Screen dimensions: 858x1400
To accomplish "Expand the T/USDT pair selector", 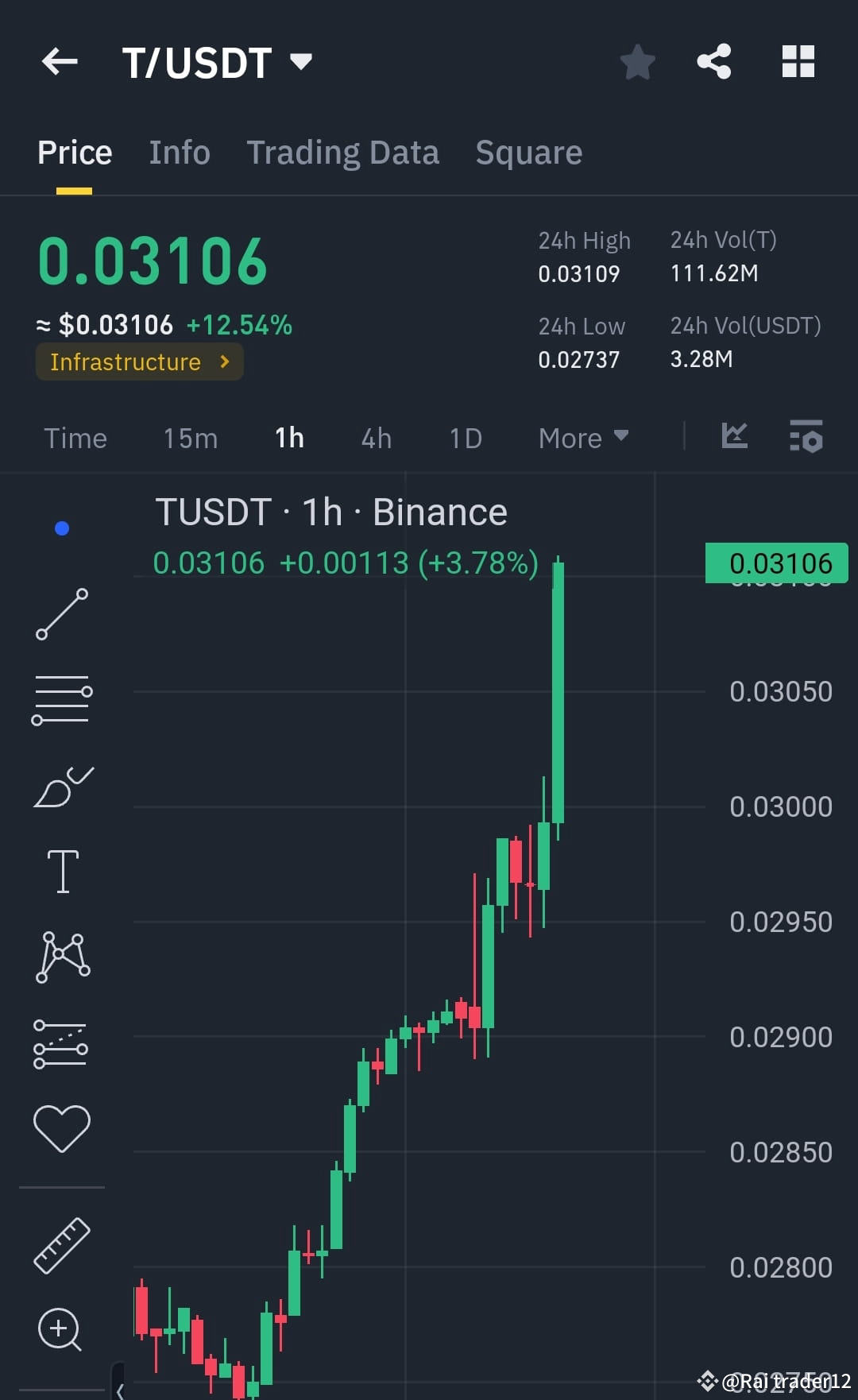I will pyautogui.click(x=300, y=62).
